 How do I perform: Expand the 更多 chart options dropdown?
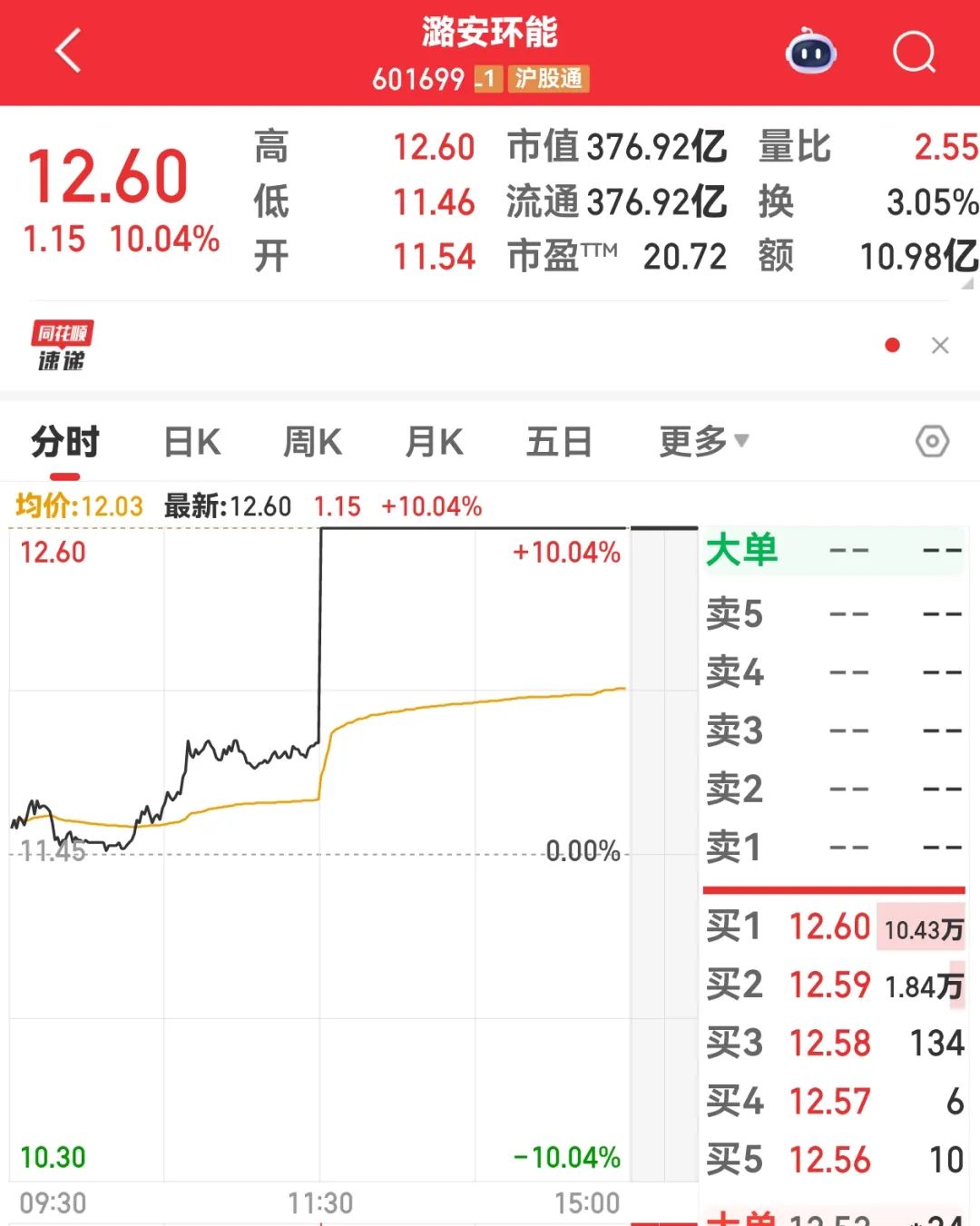[703, 442]
